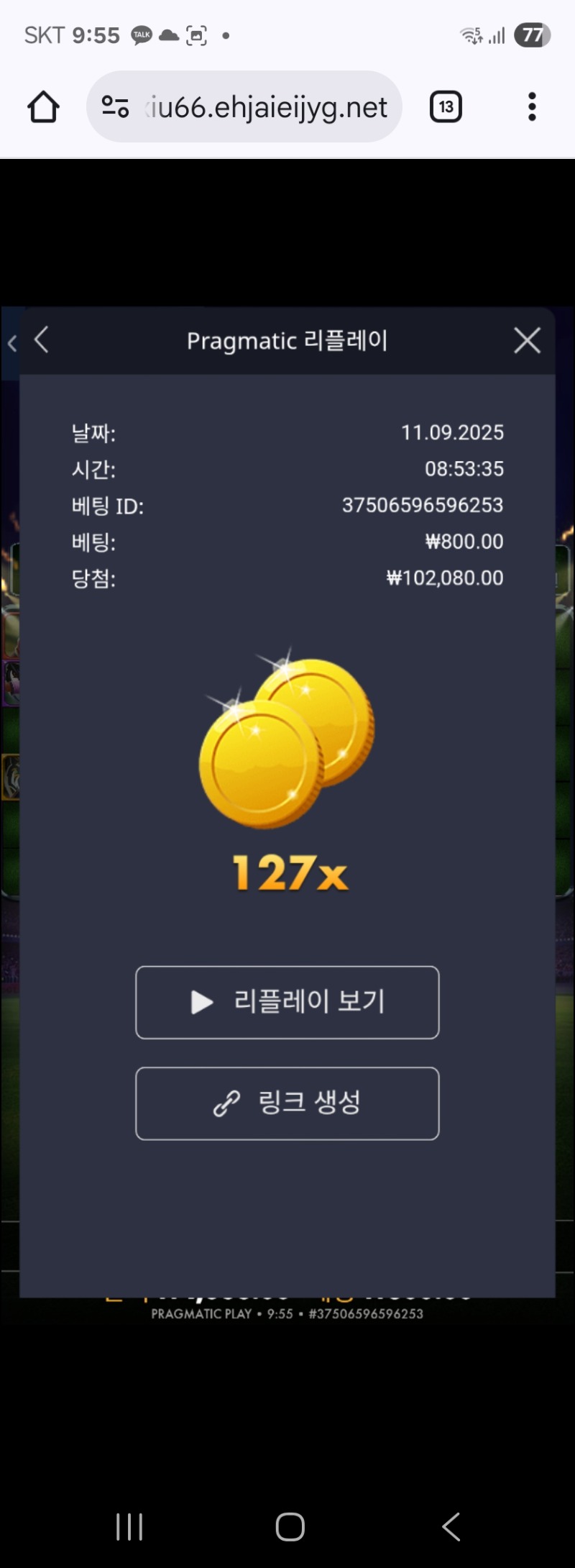Close the Pragmatic replay dialog

tap(527, 340)
